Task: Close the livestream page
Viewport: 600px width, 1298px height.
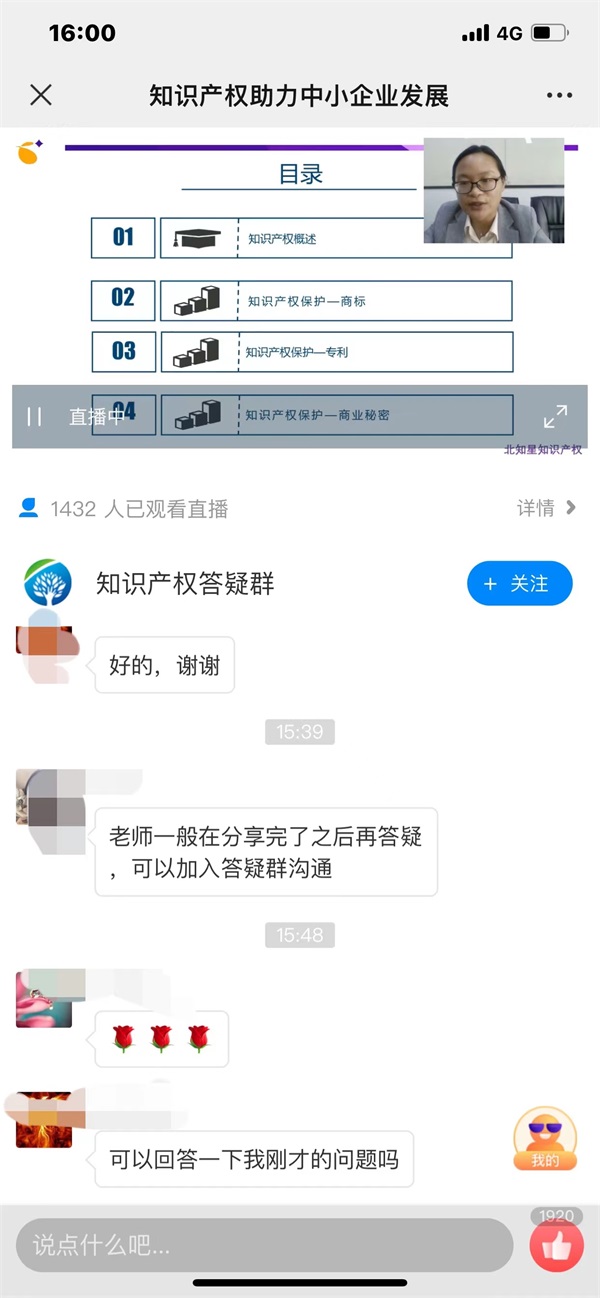Action: pyautogui.click(x=41, y=95)
